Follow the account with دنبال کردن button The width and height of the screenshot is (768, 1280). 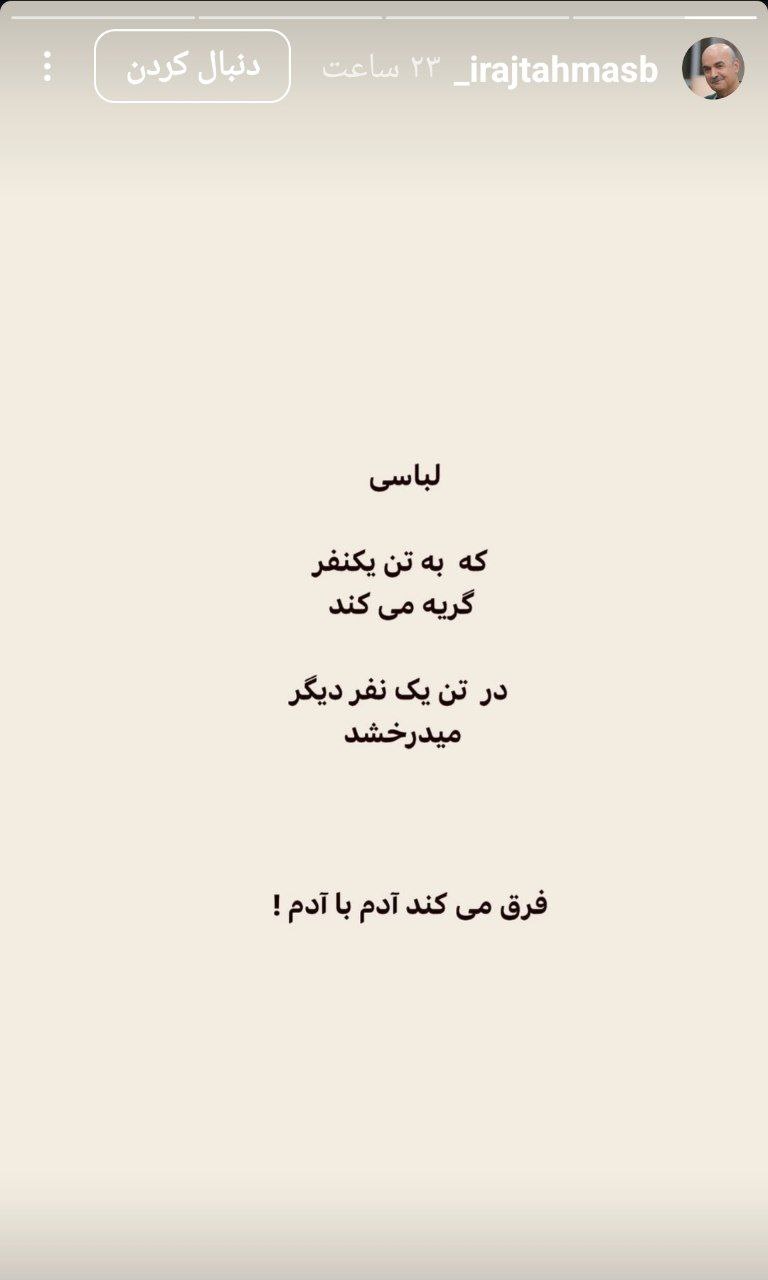(192, 67)
